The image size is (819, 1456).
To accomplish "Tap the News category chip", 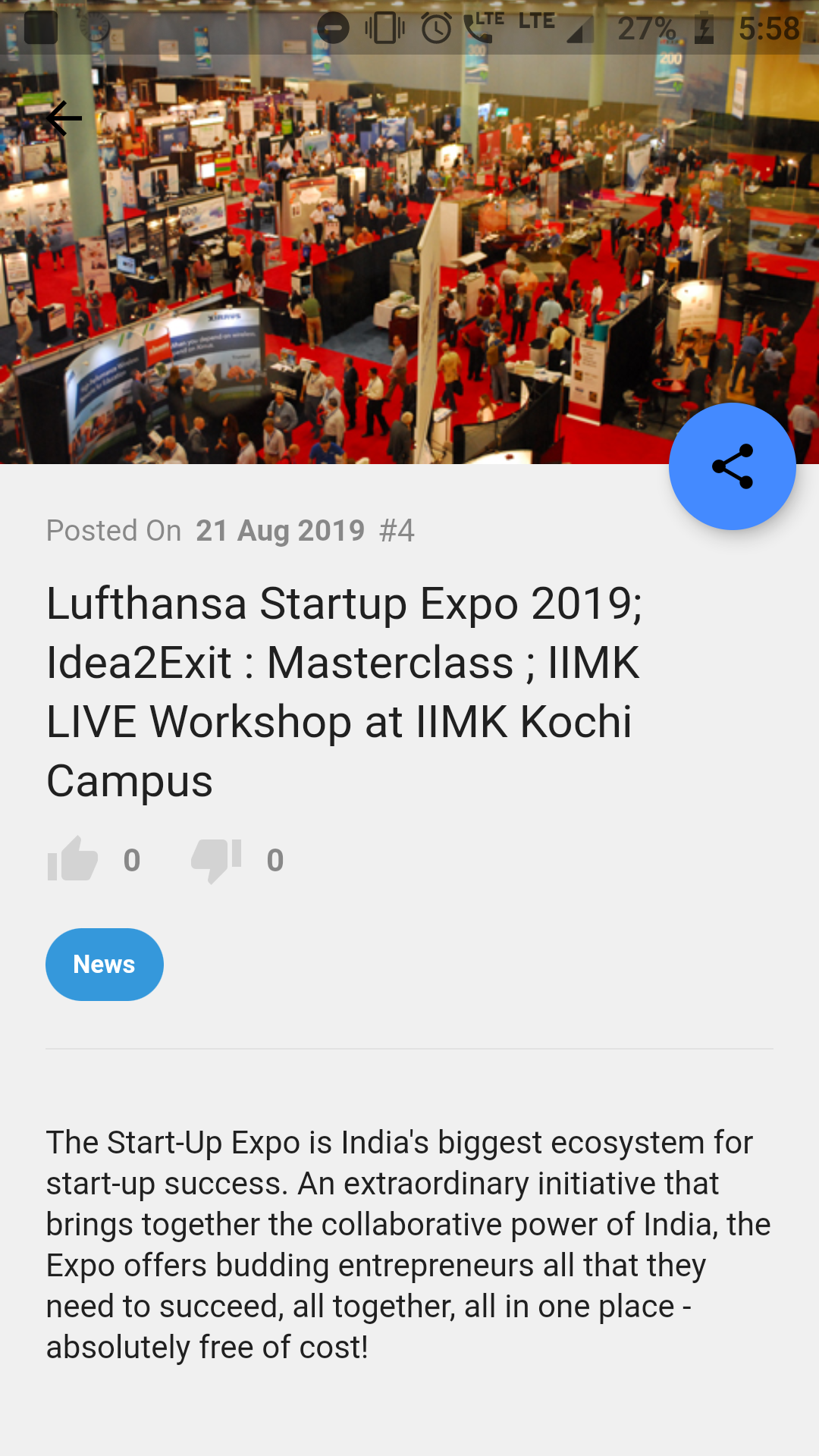I will (105, 965).
